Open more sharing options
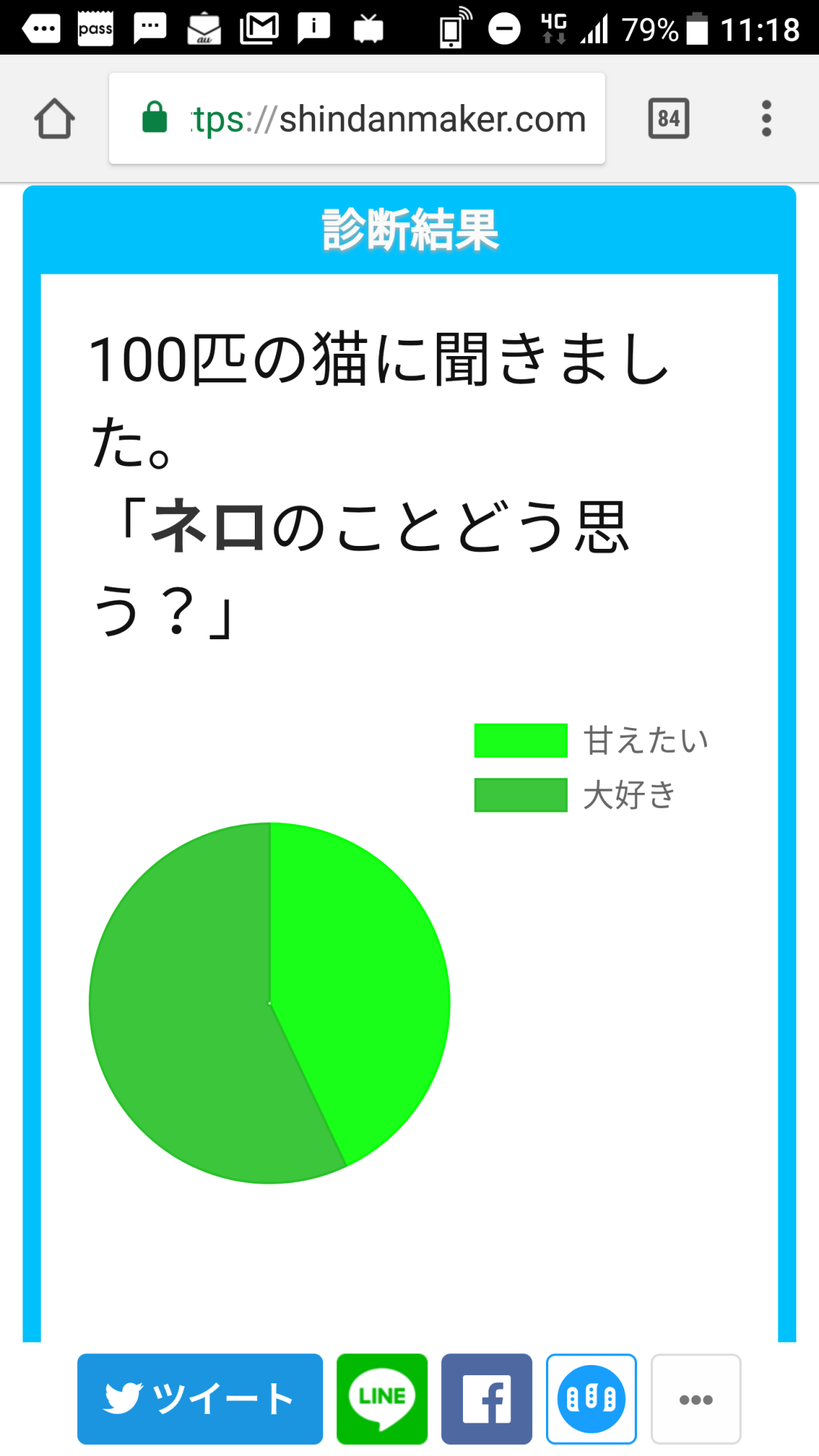The image size is (819, 1456). (x=695, y=1398)
